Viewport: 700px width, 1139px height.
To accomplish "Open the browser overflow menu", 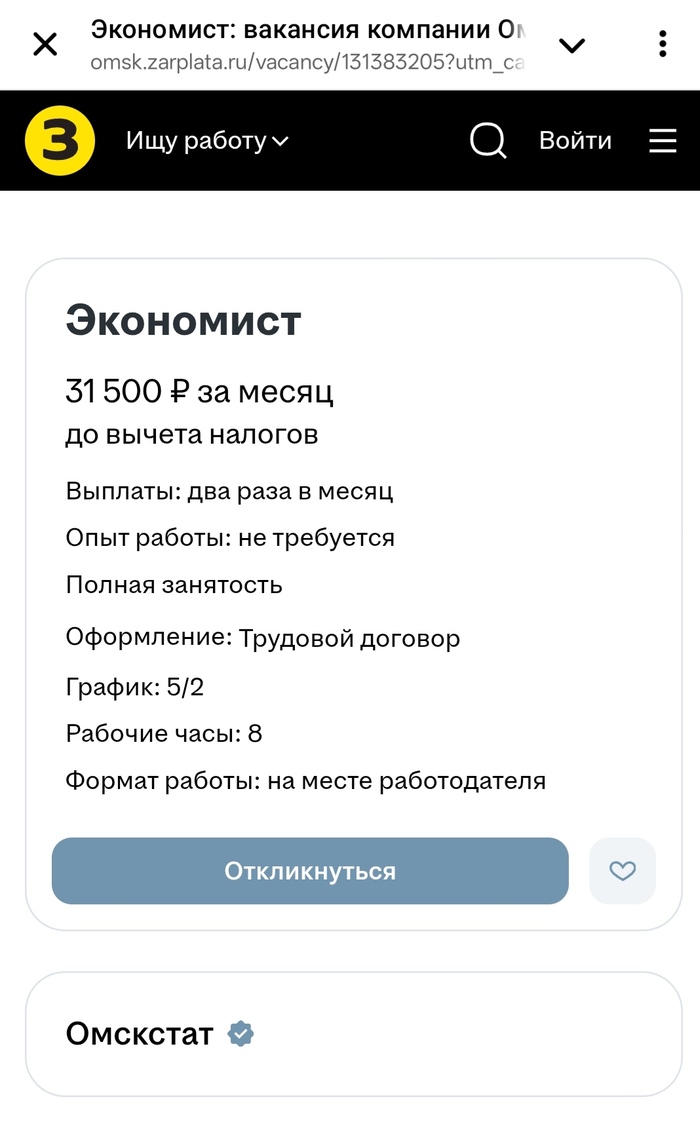I will [x=662, y=44].
